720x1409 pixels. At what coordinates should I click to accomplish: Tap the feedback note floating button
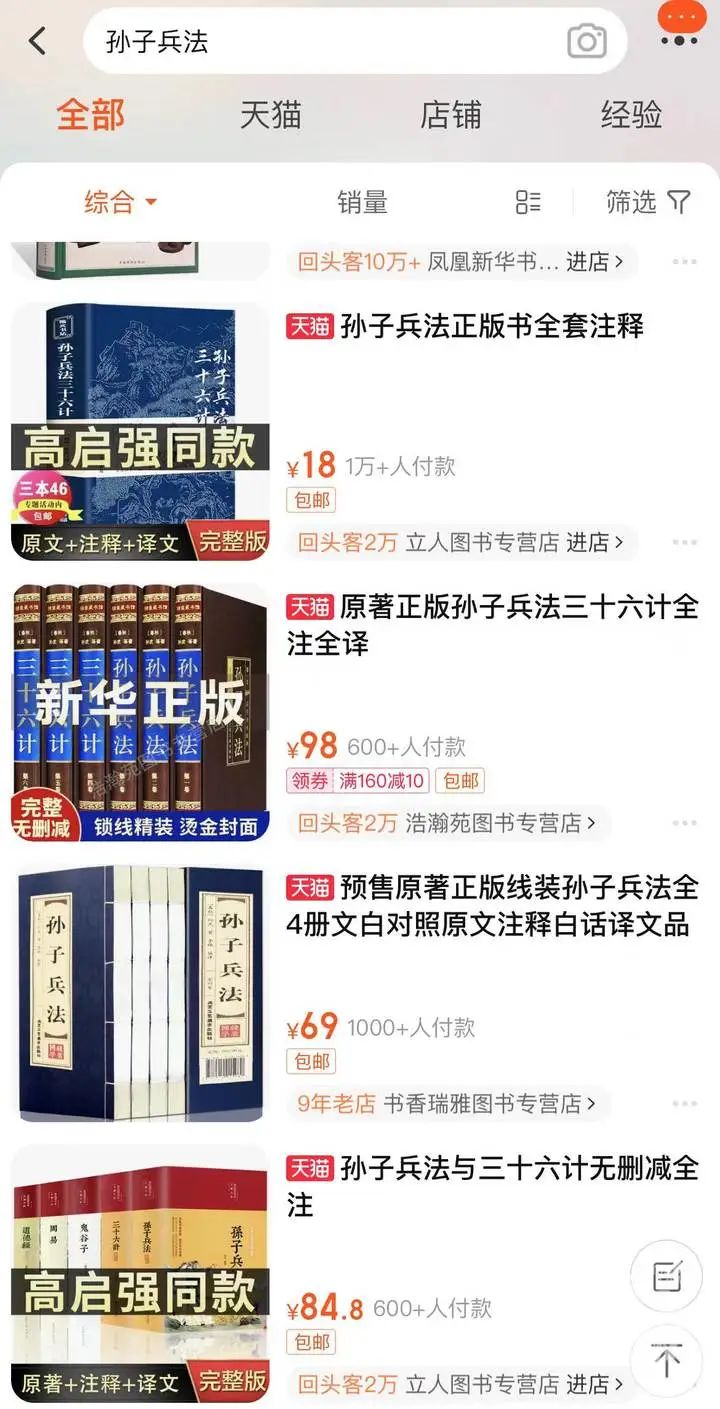tap(666, 1276)
